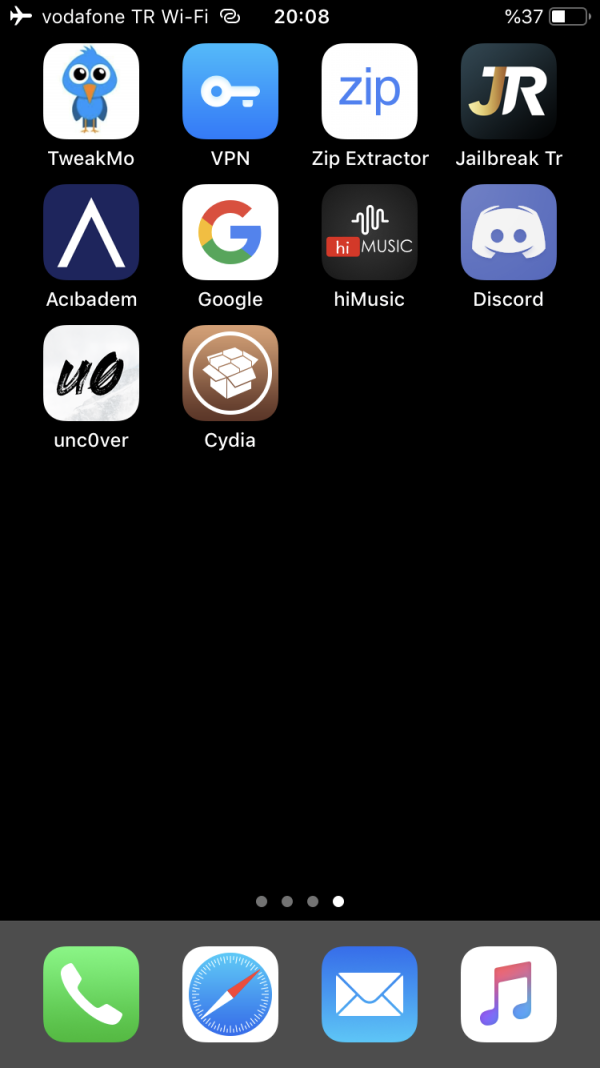Open Cydia
The image size is (600, 1068).
tap(230, 373)
